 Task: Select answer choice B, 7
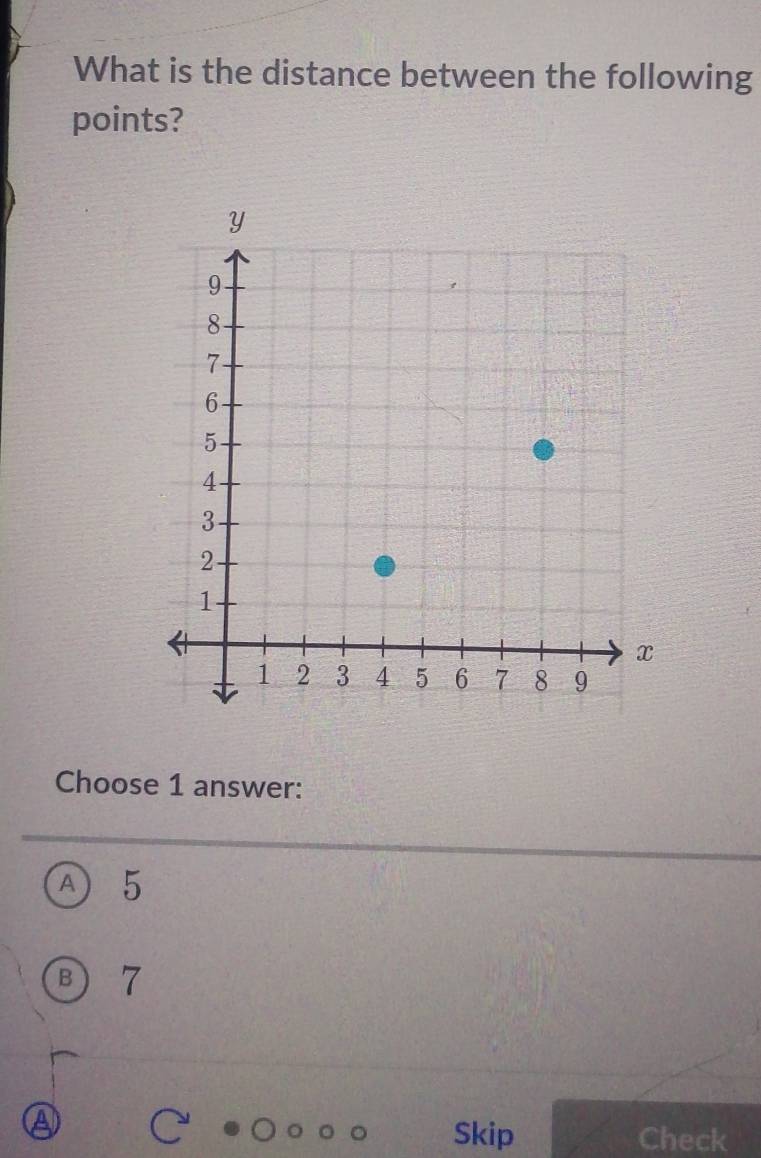68,981
